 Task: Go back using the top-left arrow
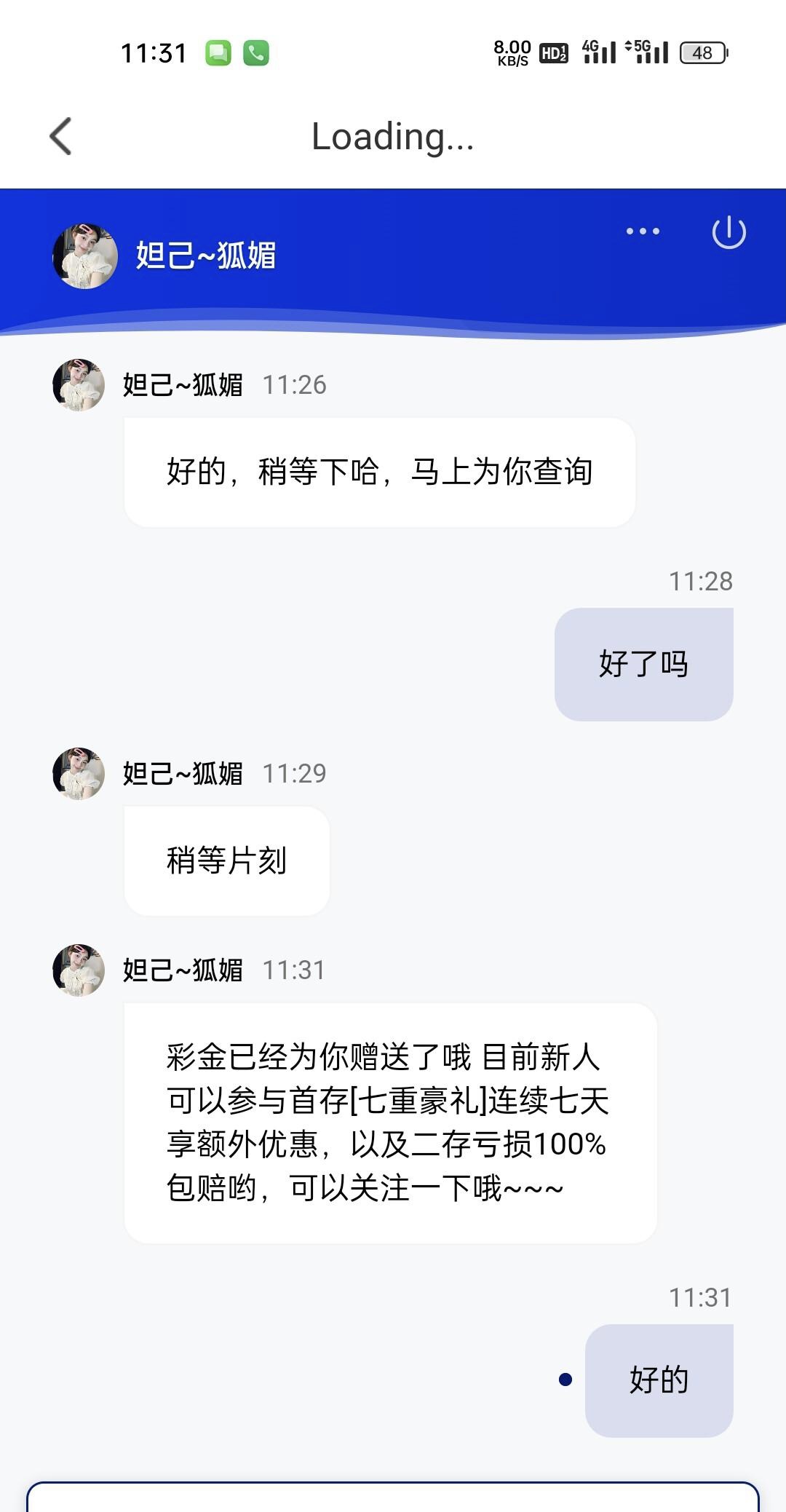(x=61, y=136)
